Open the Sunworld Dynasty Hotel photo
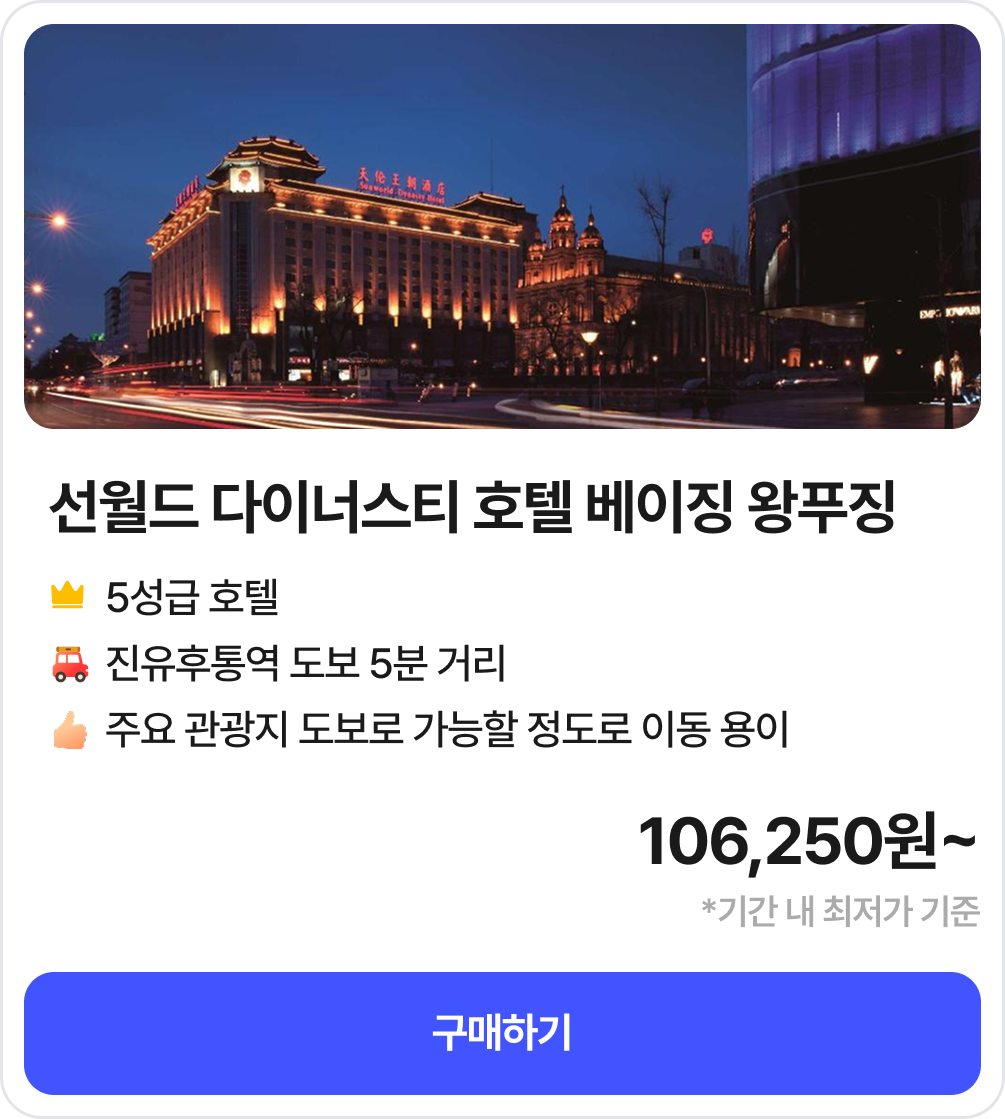 coord(502,227)
